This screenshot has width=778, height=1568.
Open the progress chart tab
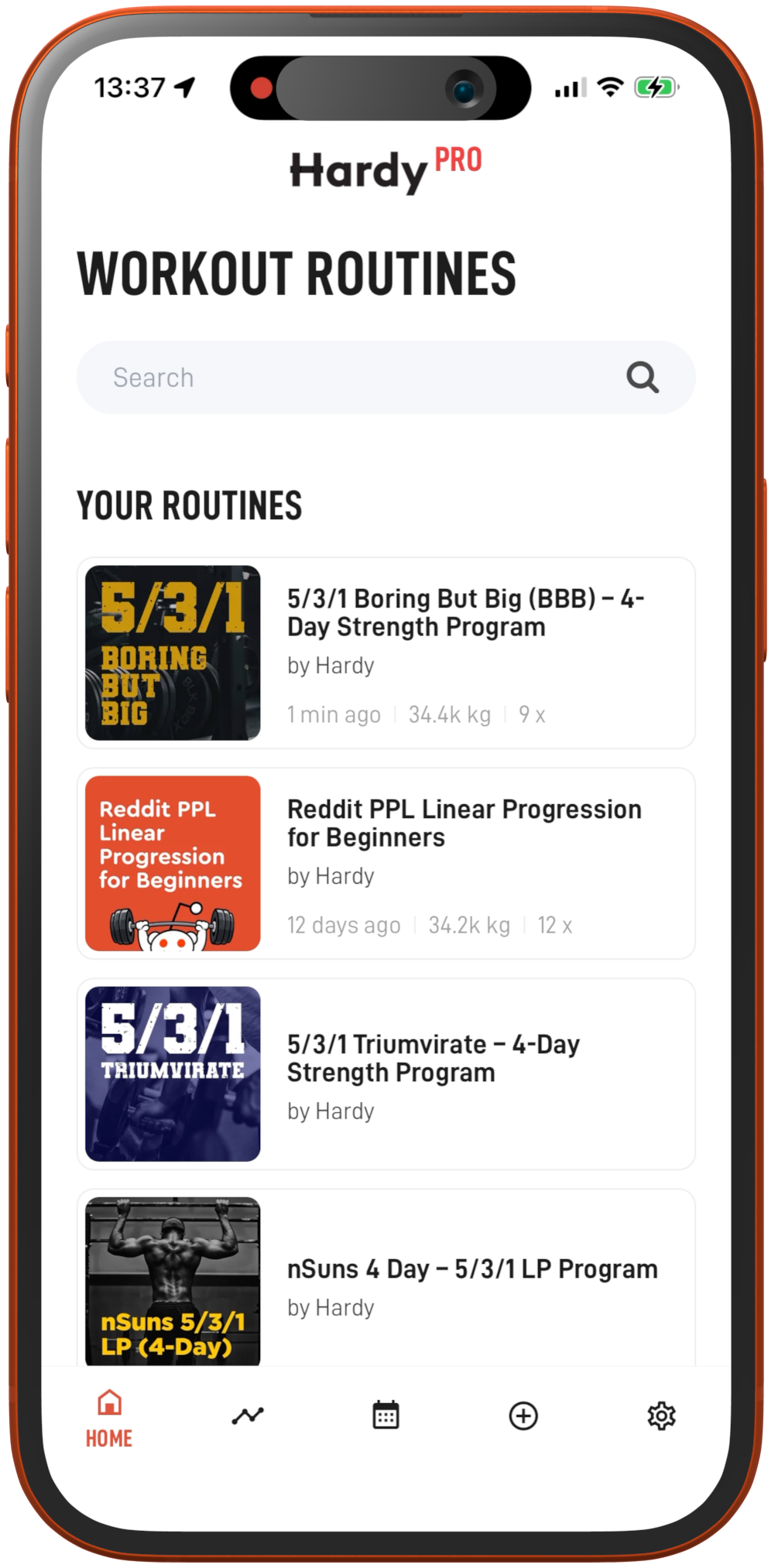[248, 1416]
